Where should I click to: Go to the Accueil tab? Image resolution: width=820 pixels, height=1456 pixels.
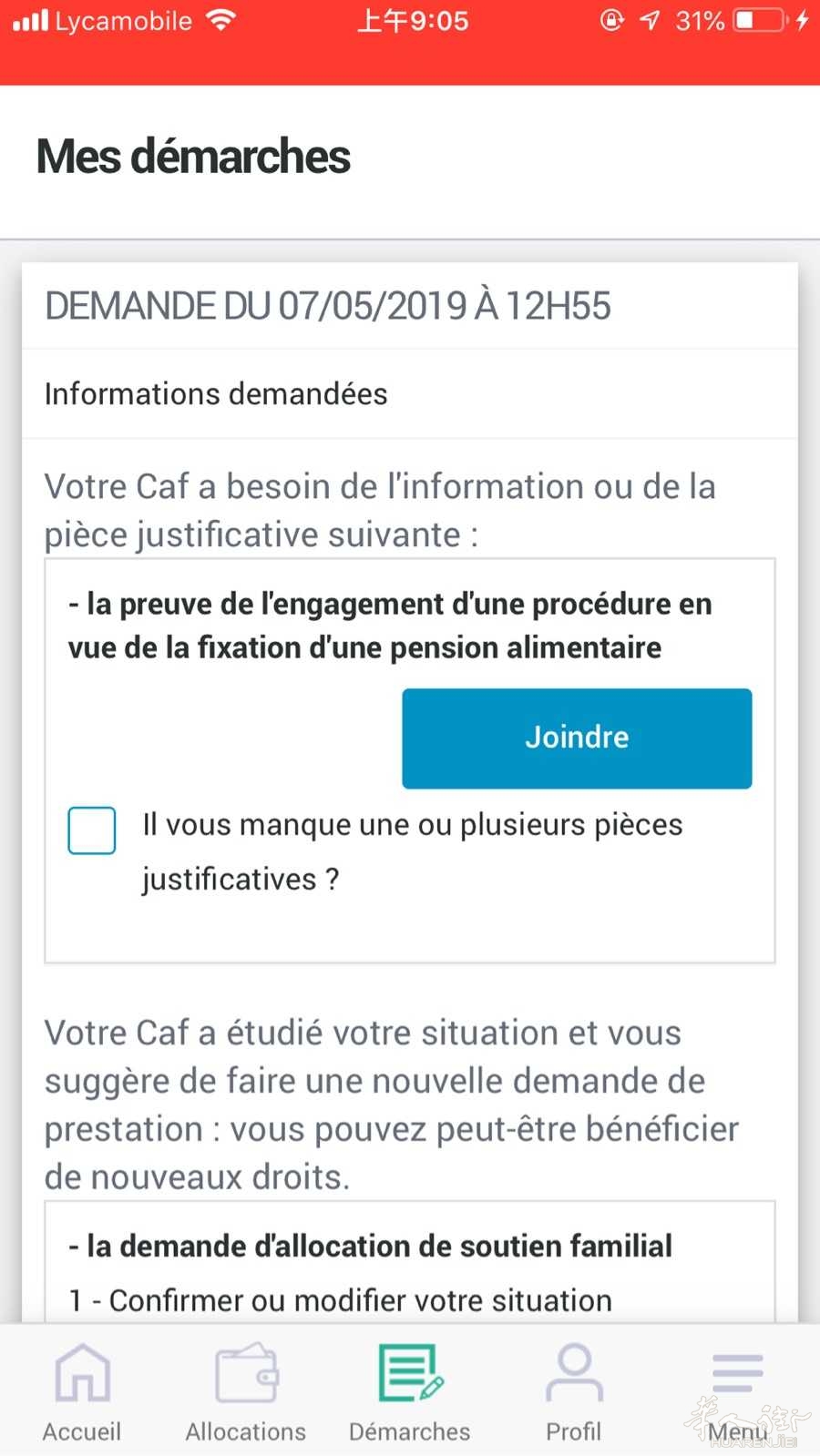tap(82, 1392)
